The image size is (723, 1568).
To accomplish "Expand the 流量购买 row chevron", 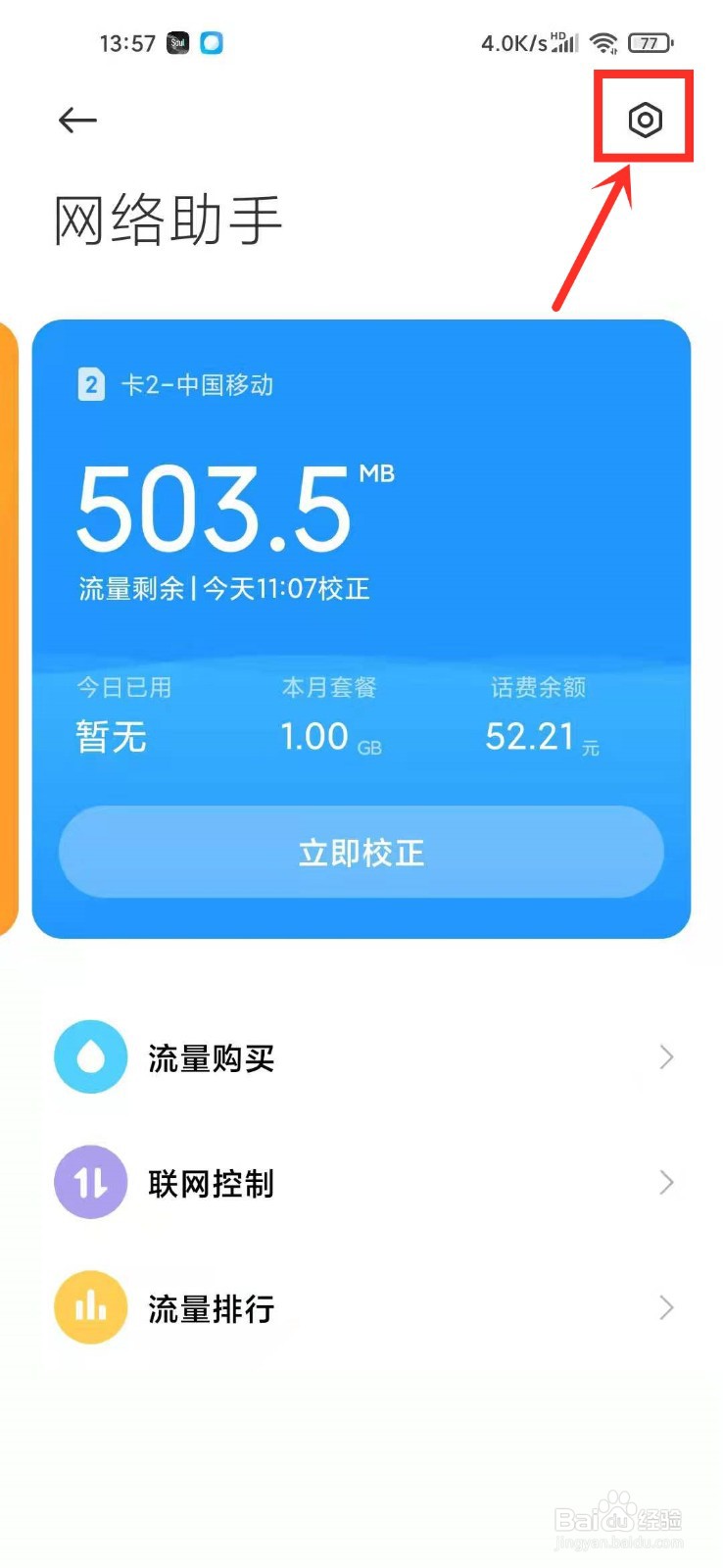I will point(667,1056).
